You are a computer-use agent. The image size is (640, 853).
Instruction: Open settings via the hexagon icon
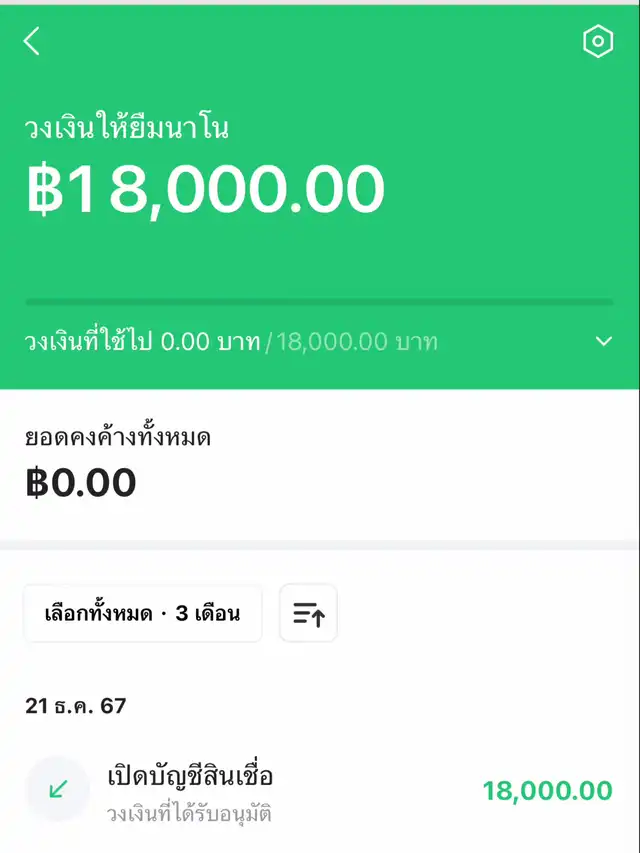coord(597,41)
